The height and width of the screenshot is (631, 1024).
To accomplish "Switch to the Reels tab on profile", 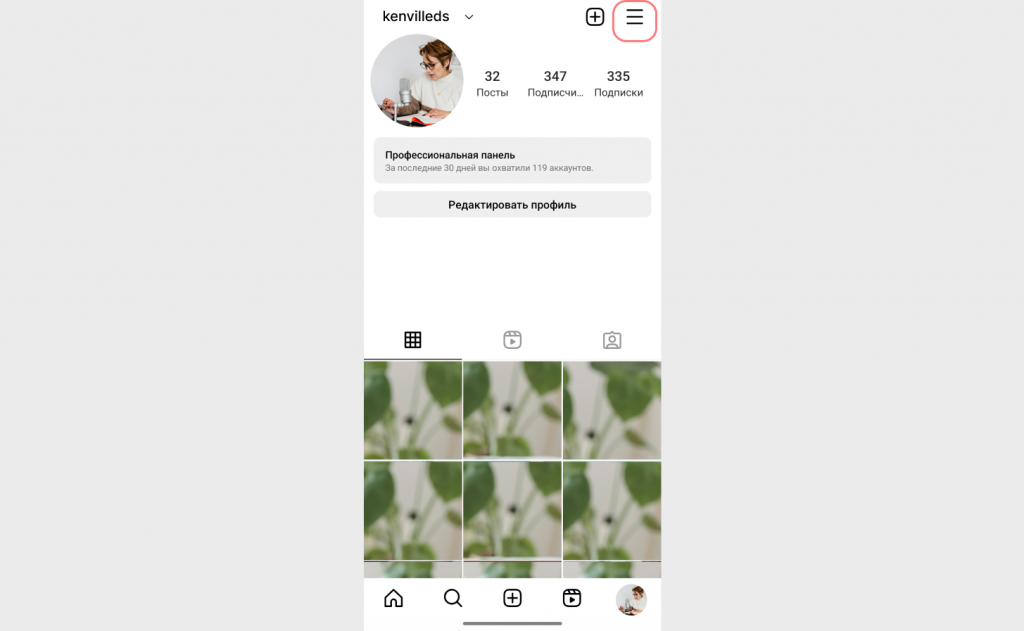I will [x=512, y=340].
